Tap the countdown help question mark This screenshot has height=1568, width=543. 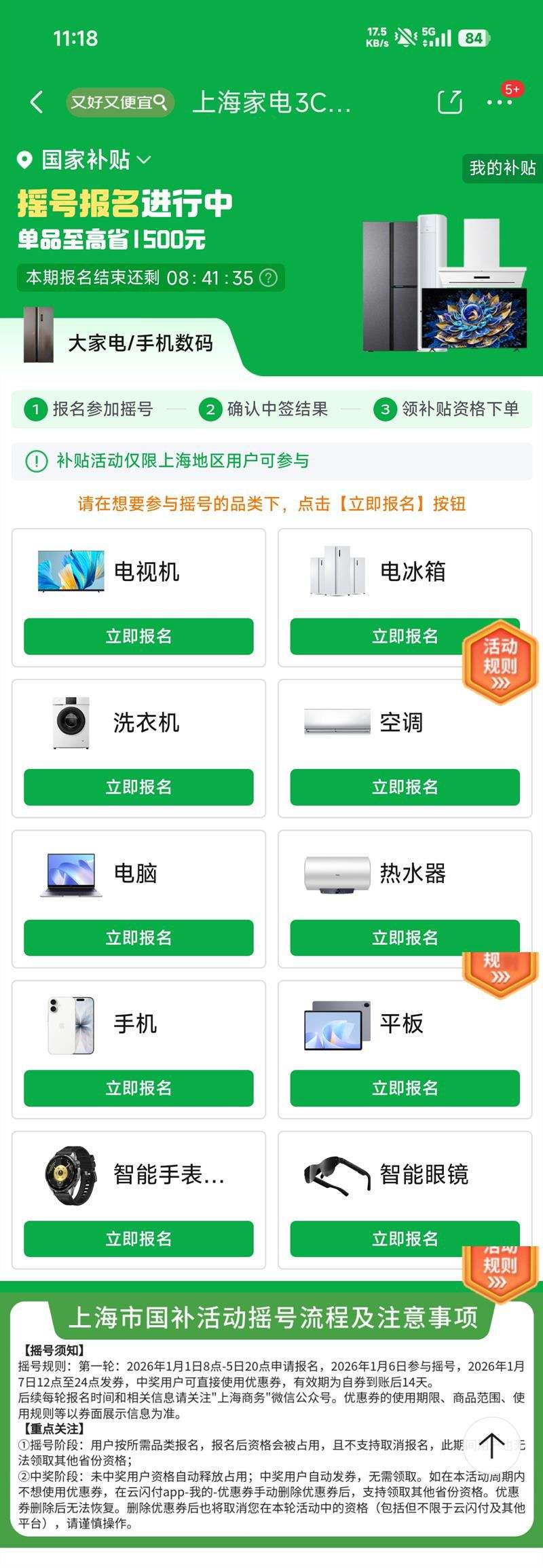coord(269,278)
